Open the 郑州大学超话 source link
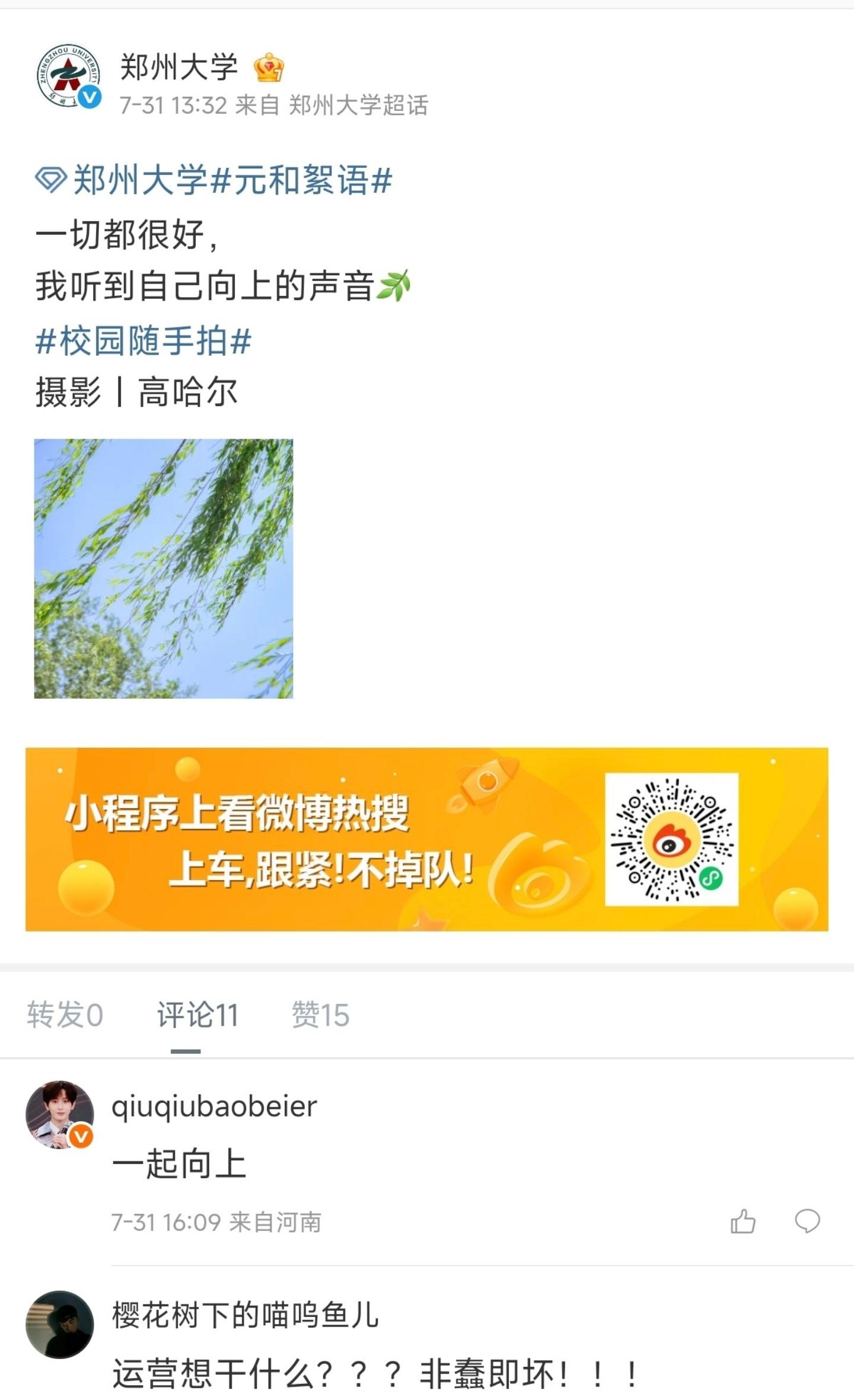This screenshot has height=1400, width=854. (358, 106)
